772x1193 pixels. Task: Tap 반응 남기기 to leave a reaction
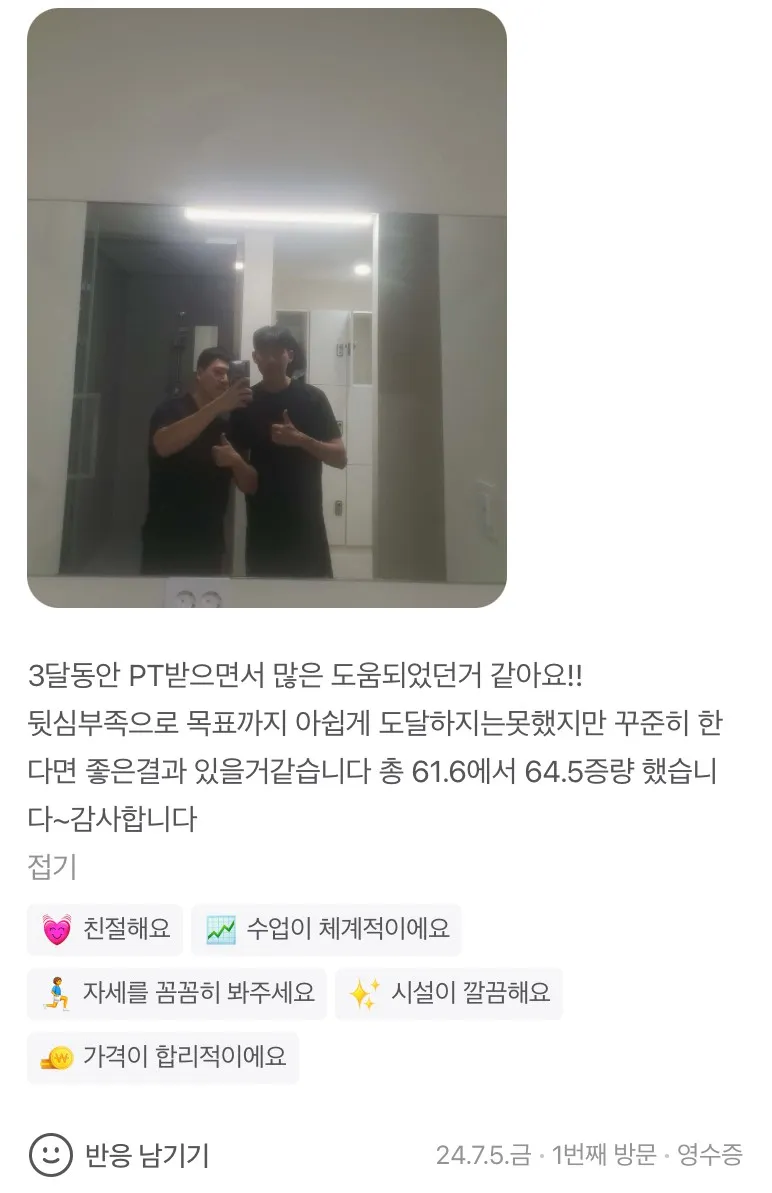[119, 1155]
